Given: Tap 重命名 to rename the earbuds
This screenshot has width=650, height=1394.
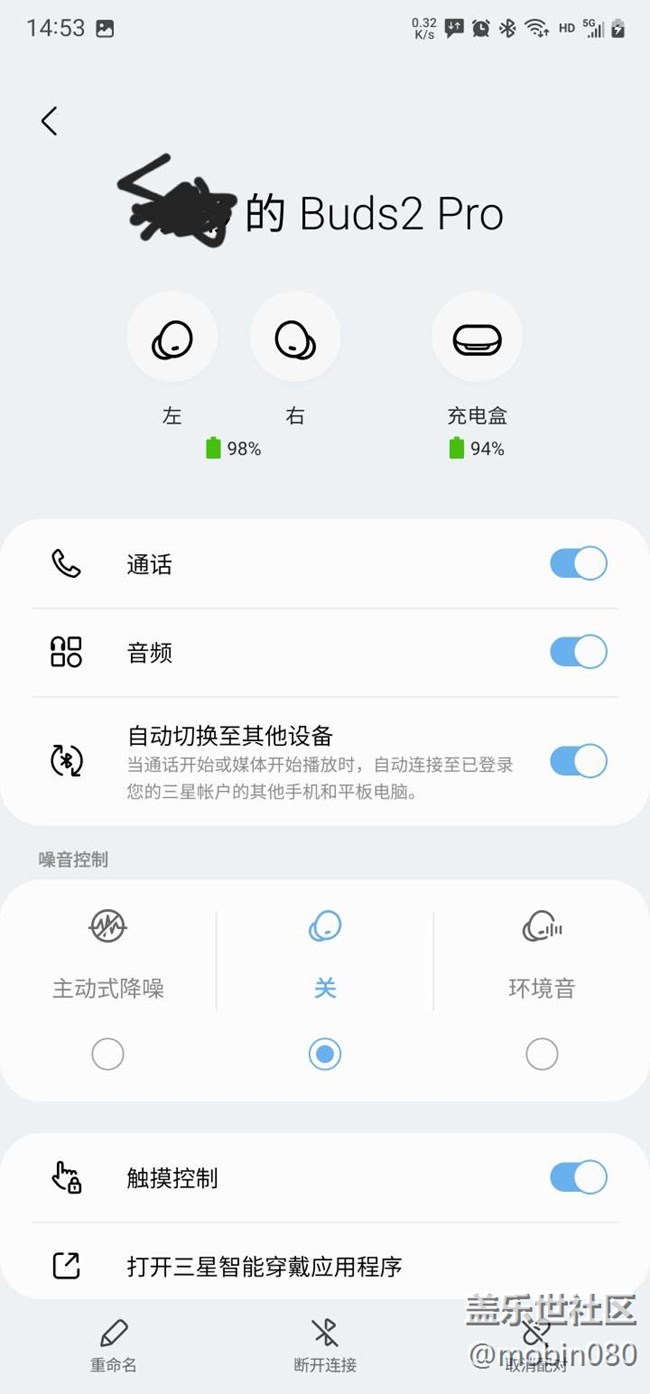Looking at the screenshot, I should pyautogui.click(x=113, y=1344).
